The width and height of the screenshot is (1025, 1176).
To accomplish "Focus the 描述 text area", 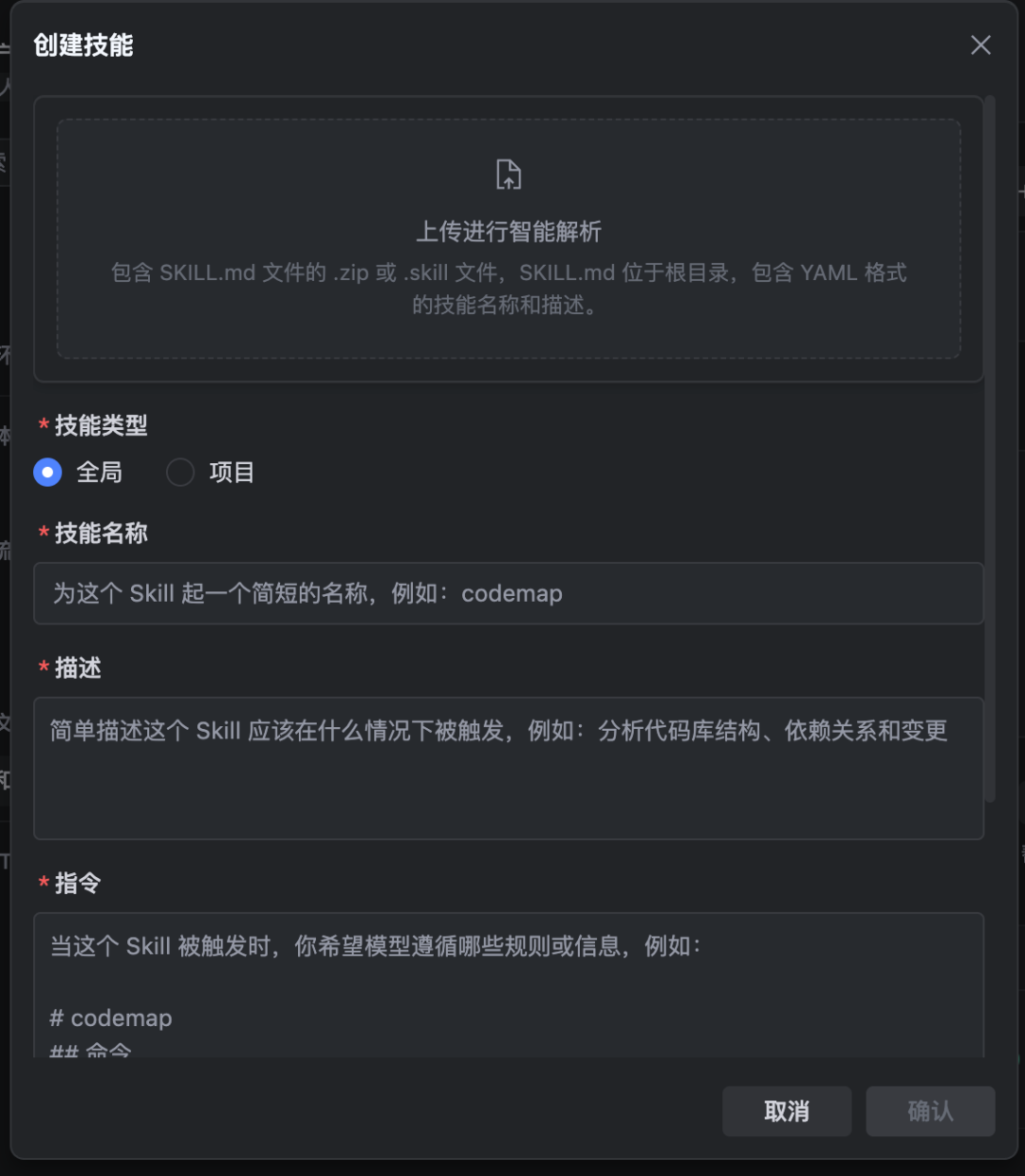I will pyautogui.click(x=509, y=768).
